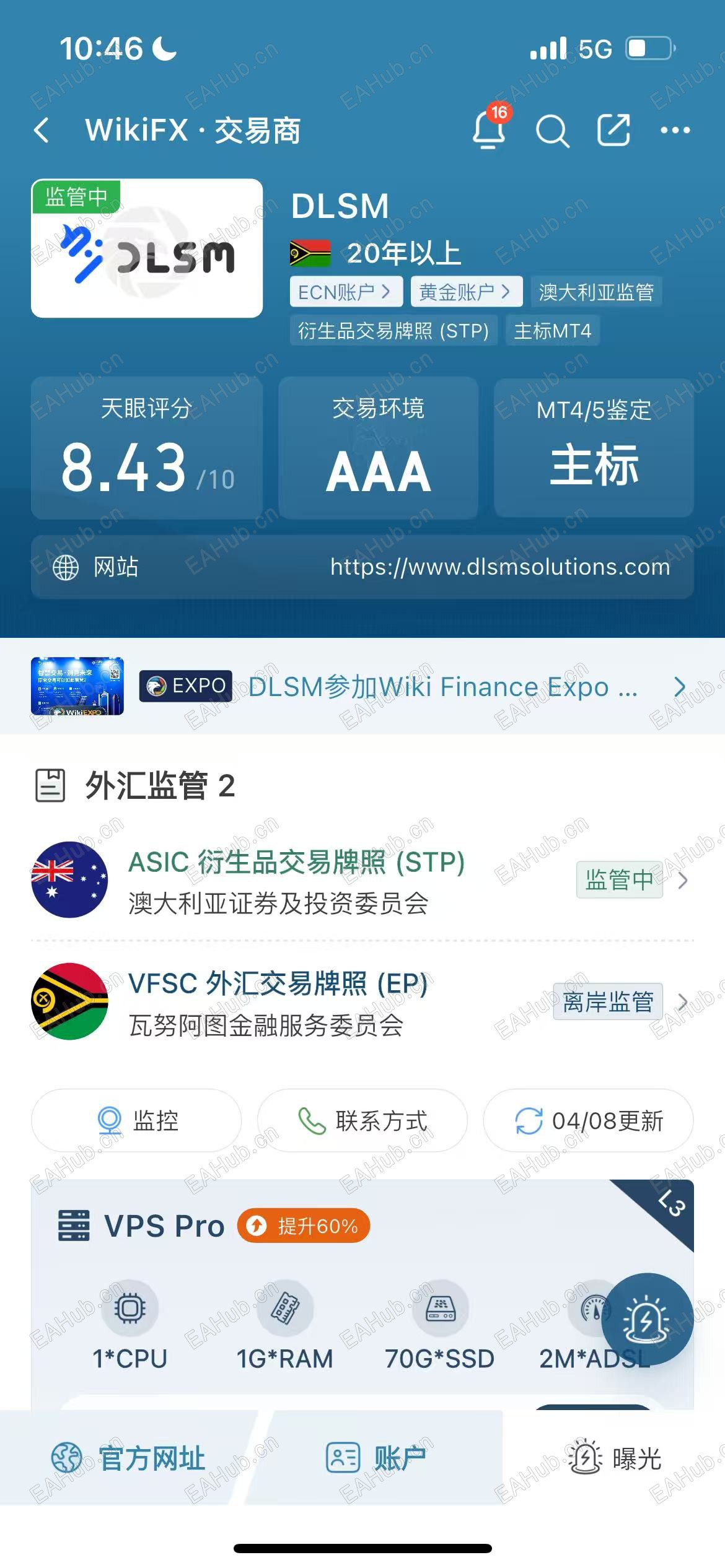The height and width of the screenshot is (1568, 725).
Task: Tap the 监控 button
Action: [x=136, y=1120]
